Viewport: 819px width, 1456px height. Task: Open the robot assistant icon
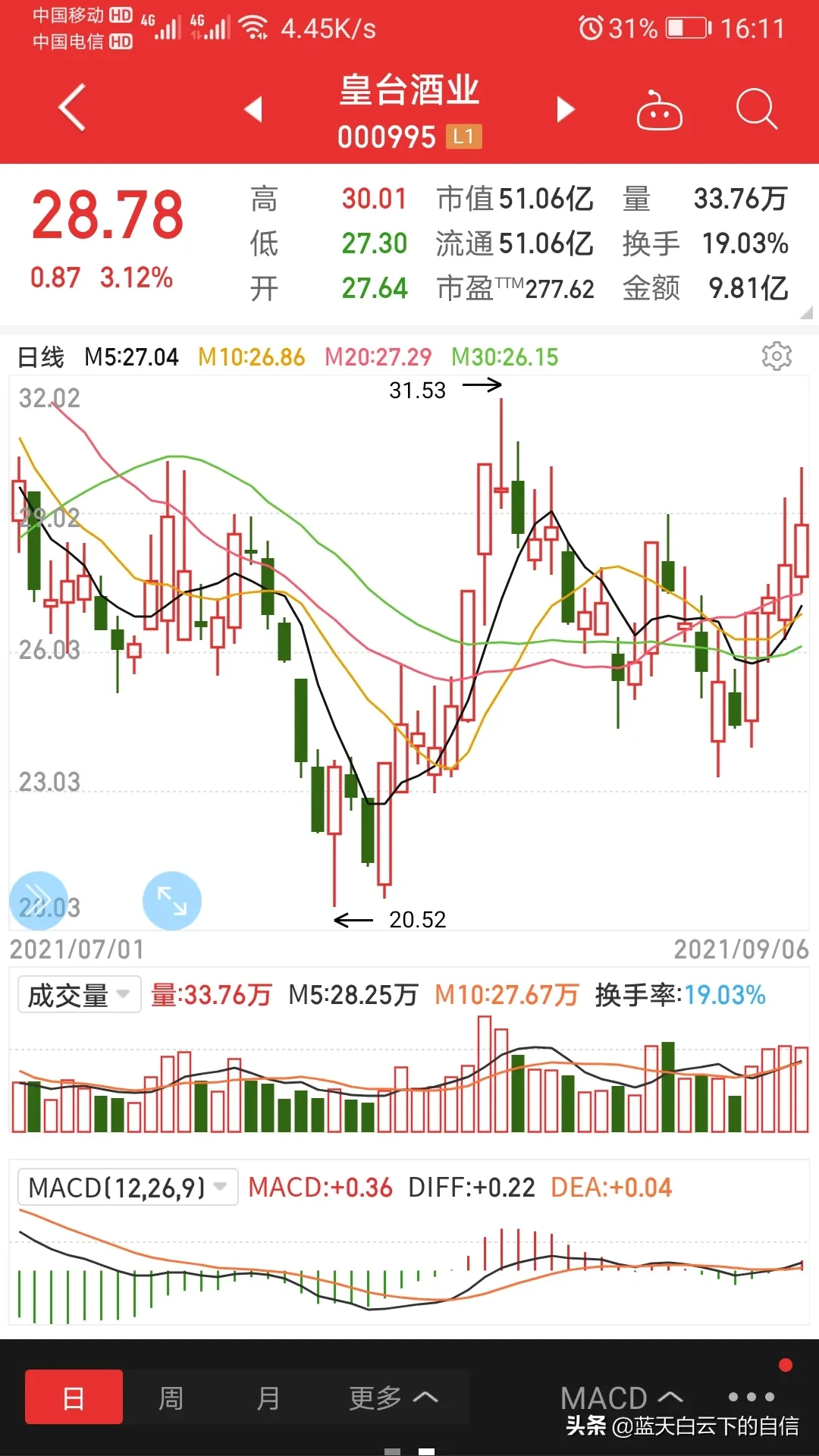click(659, 111)
